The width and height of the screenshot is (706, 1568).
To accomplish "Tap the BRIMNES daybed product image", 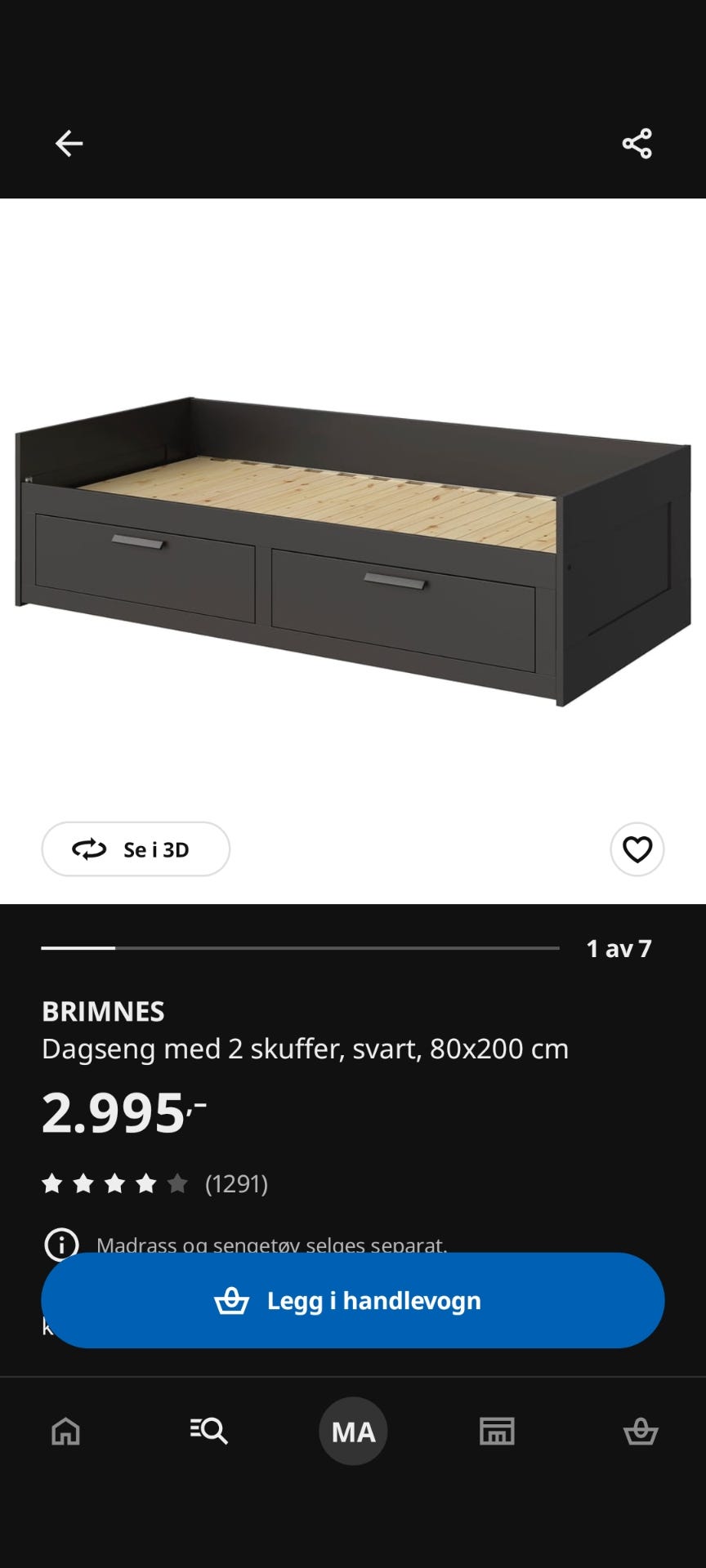I will [x=351, y=539].
